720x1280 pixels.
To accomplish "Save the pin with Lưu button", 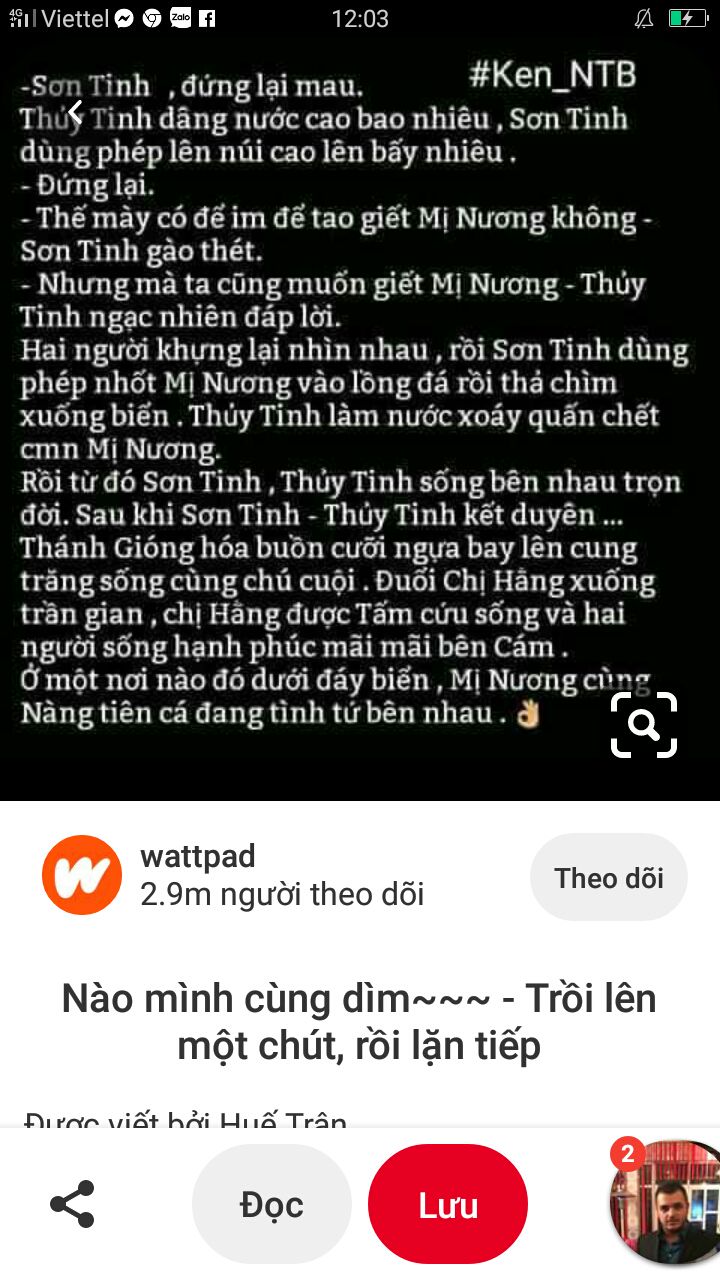I will click(x=448, y=1205).
